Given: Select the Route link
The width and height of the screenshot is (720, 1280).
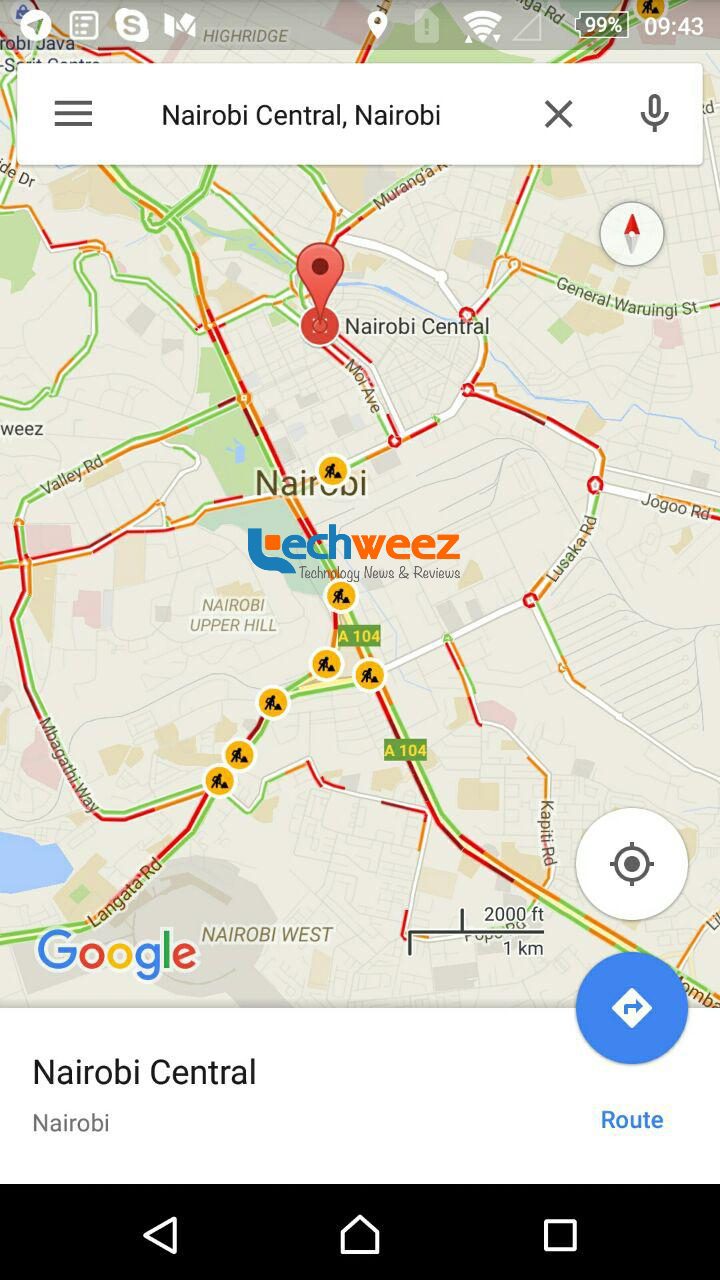Looking at the screenshot, I should click(632, 1119).
